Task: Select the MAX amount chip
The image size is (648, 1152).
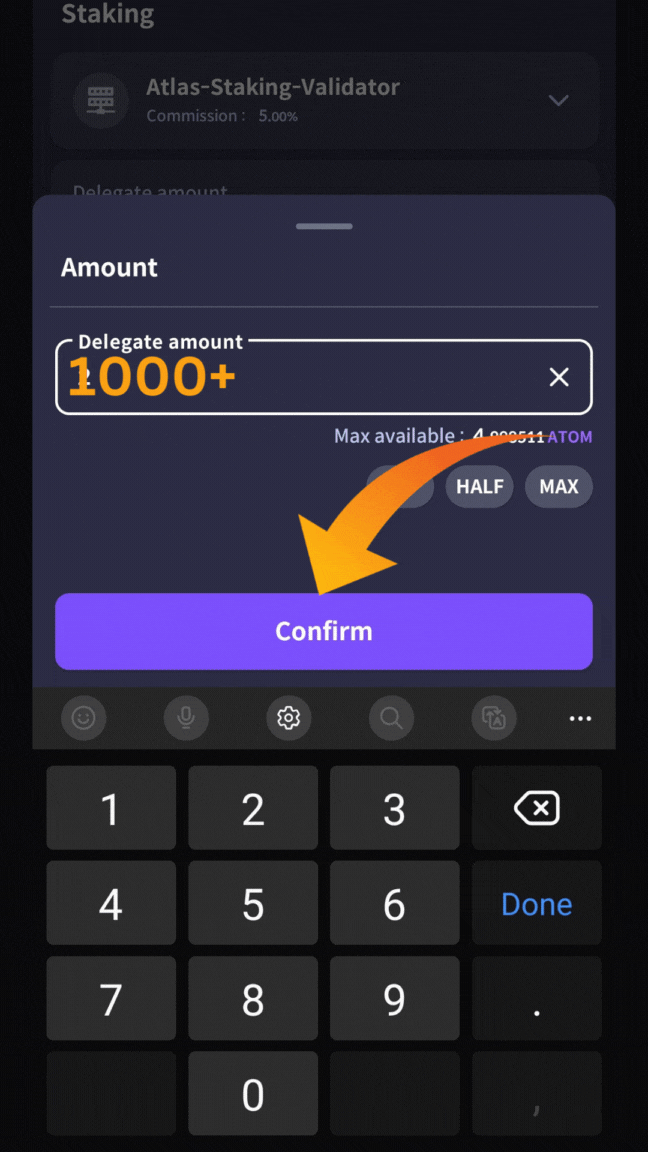Action: pyautogui.click(x=558, y=487)
